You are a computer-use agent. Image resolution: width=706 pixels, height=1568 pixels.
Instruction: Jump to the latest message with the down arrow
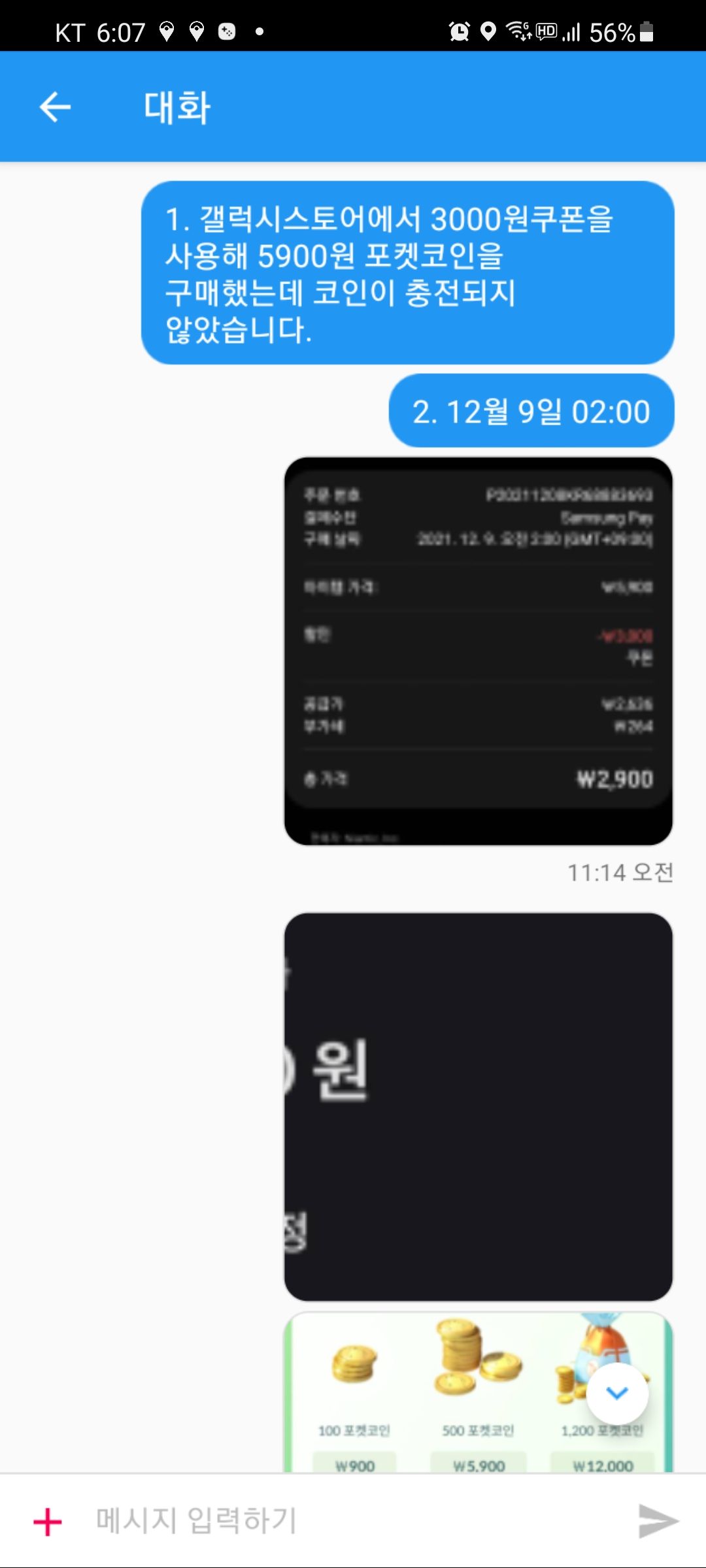[617, 1393]
